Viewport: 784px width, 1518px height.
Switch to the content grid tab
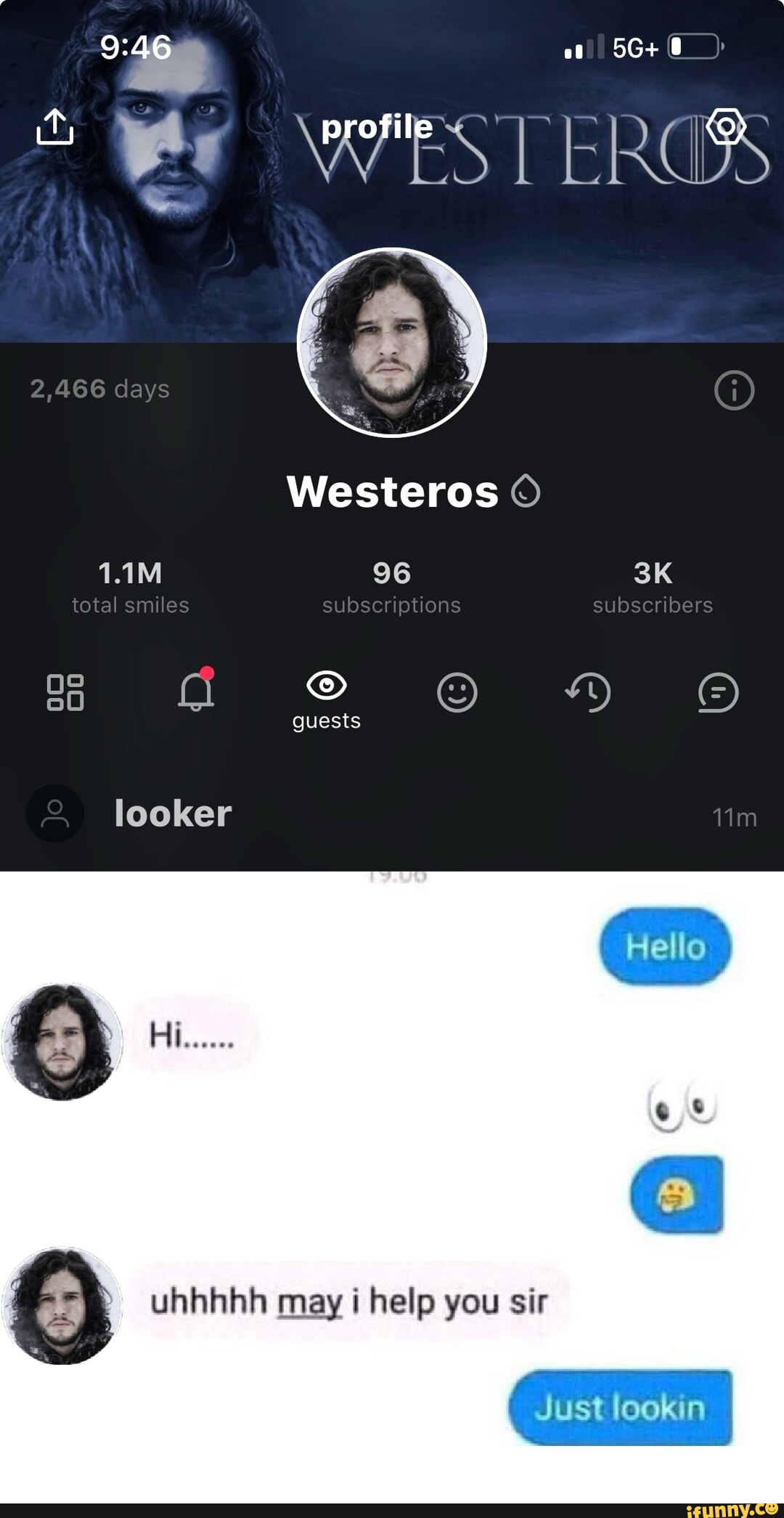(x=67, y=694)
